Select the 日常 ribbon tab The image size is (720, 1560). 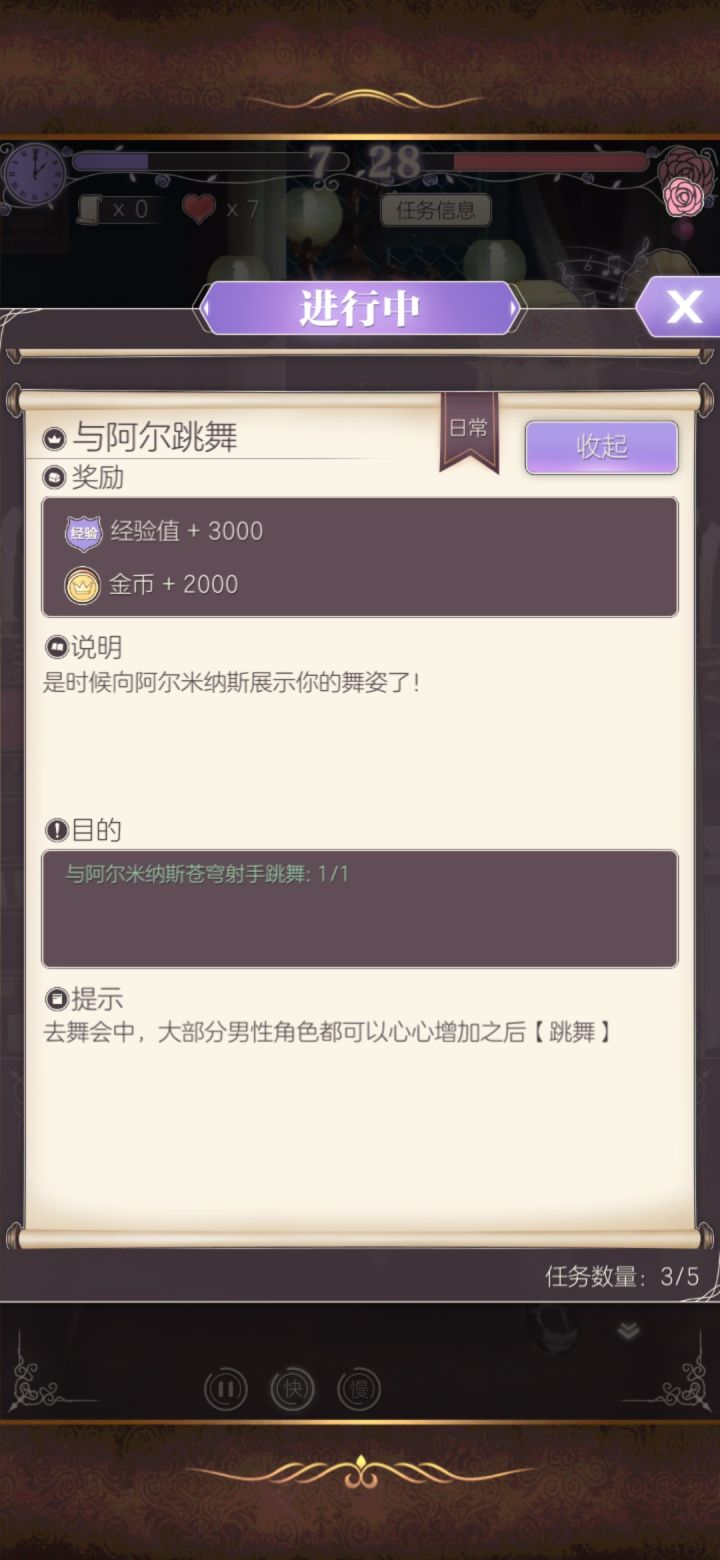[469, 429]
